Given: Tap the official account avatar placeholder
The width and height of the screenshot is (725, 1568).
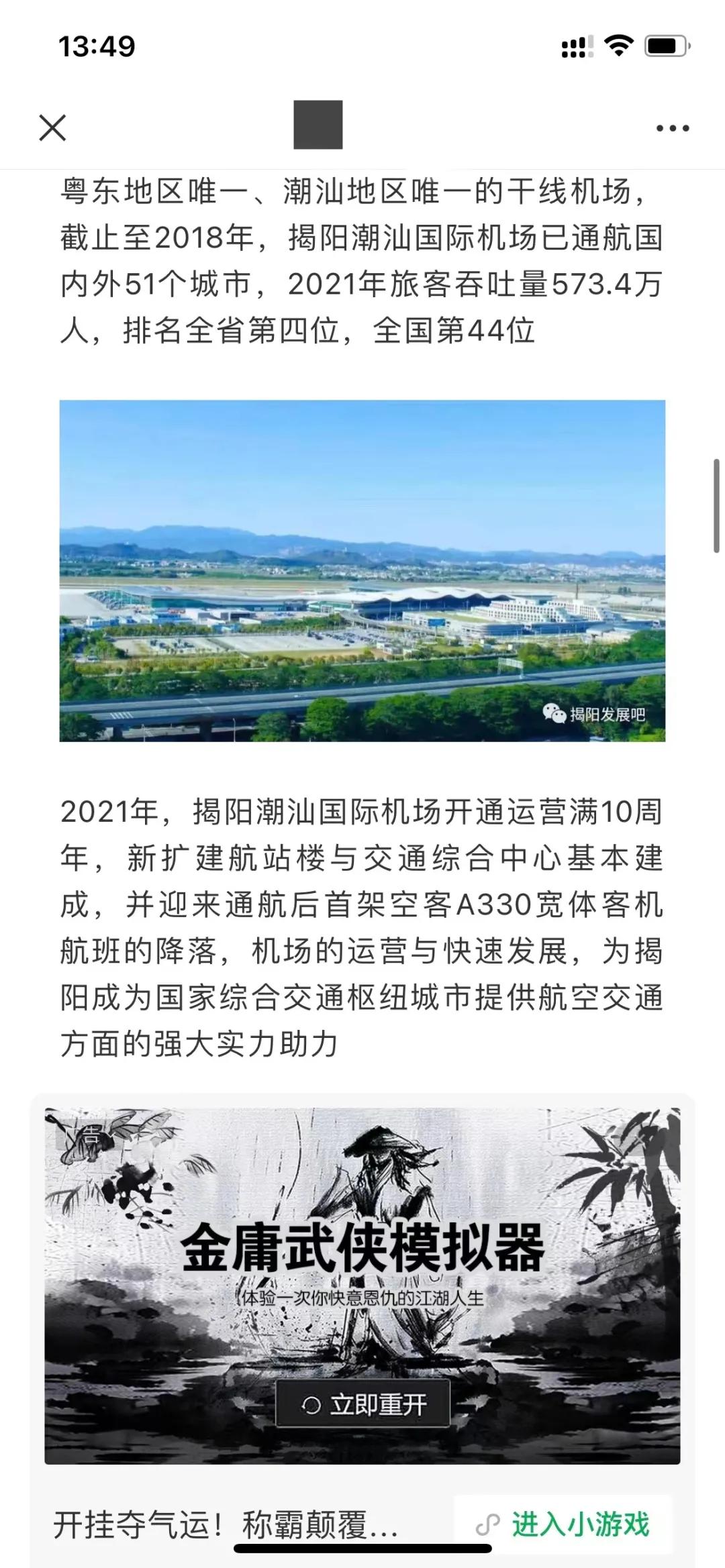Looking at the screenshot, I should click(318, 125).
